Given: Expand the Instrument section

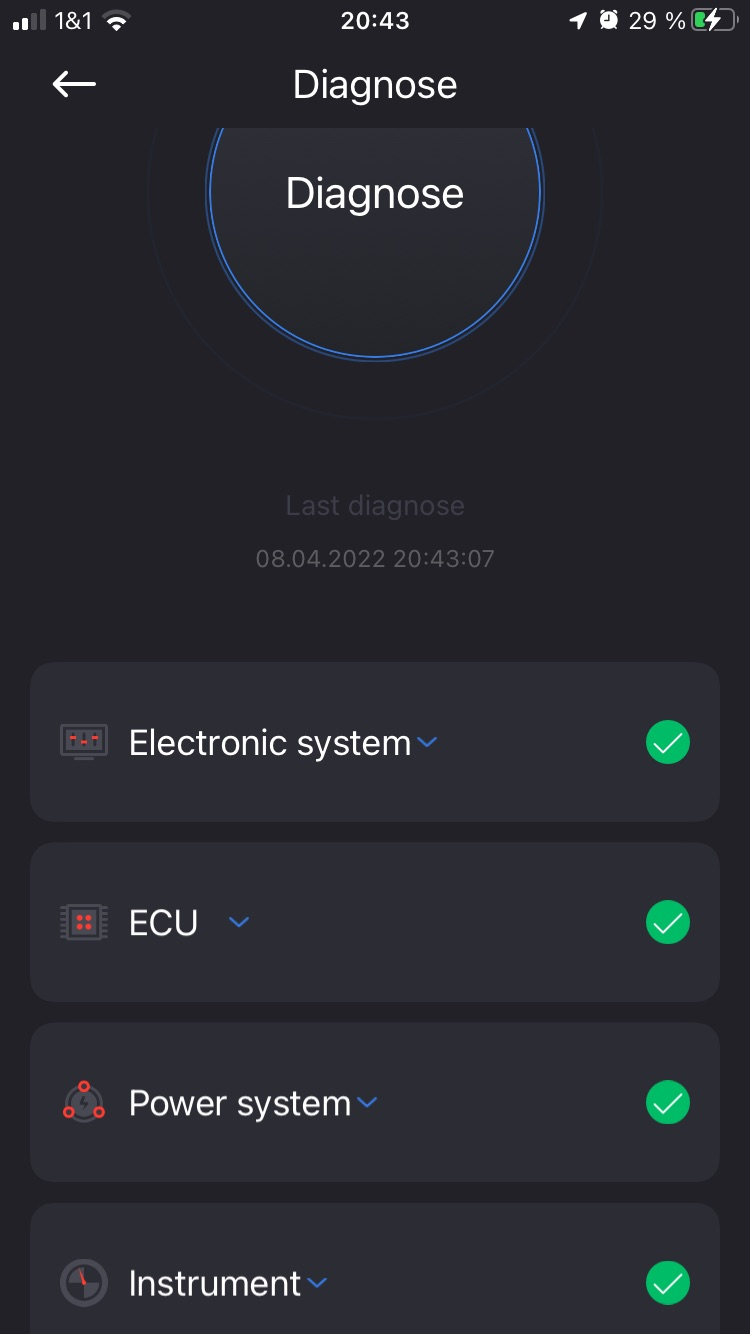Looking at the screenshot, I should click(317, 1282).
